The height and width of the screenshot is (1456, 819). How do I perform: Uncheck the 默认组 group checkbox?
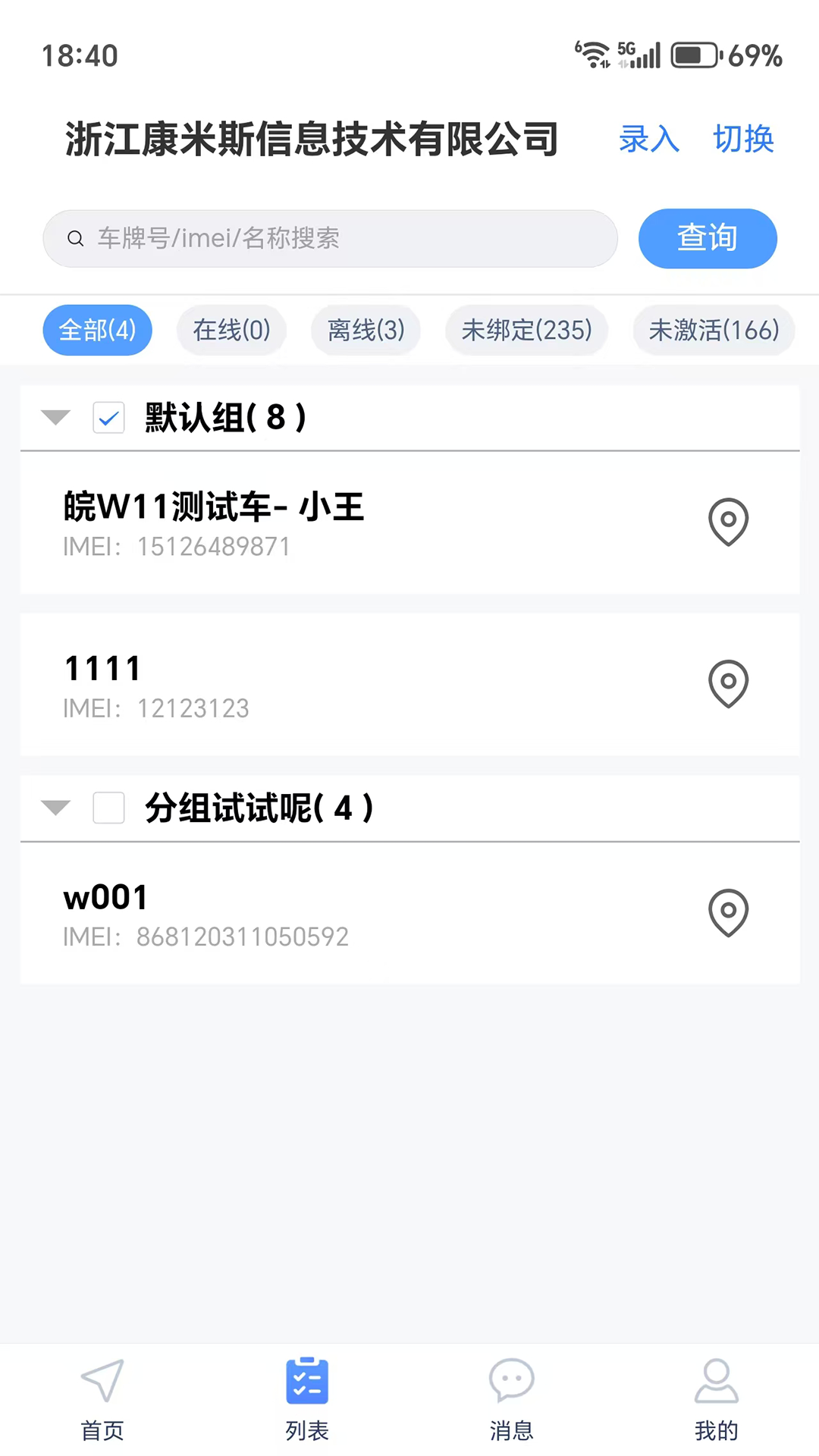[x=108, y=418]
